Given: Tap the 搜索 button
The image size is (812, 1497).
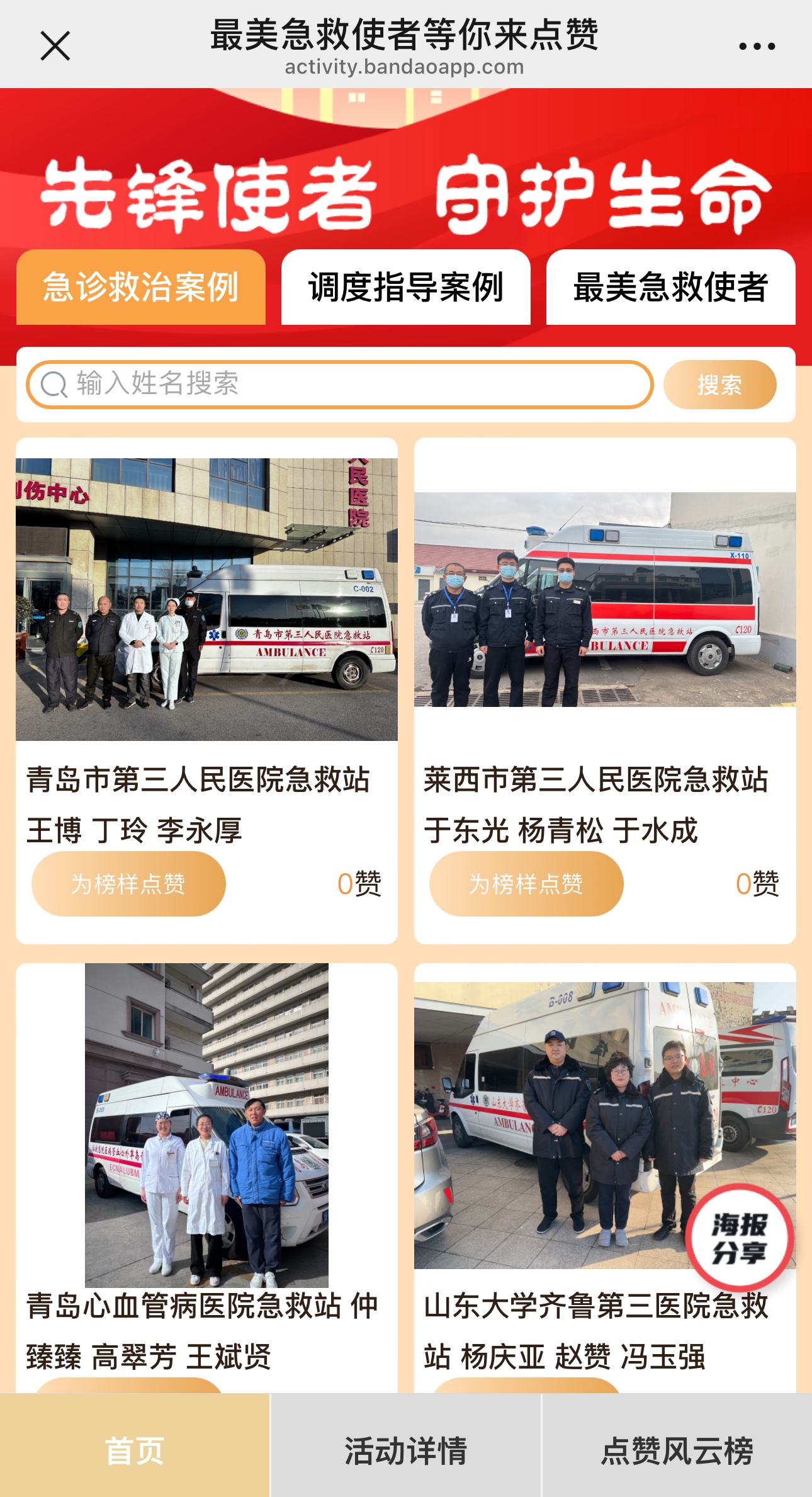Looking at the screenshot, I should (x=719, y=385).
